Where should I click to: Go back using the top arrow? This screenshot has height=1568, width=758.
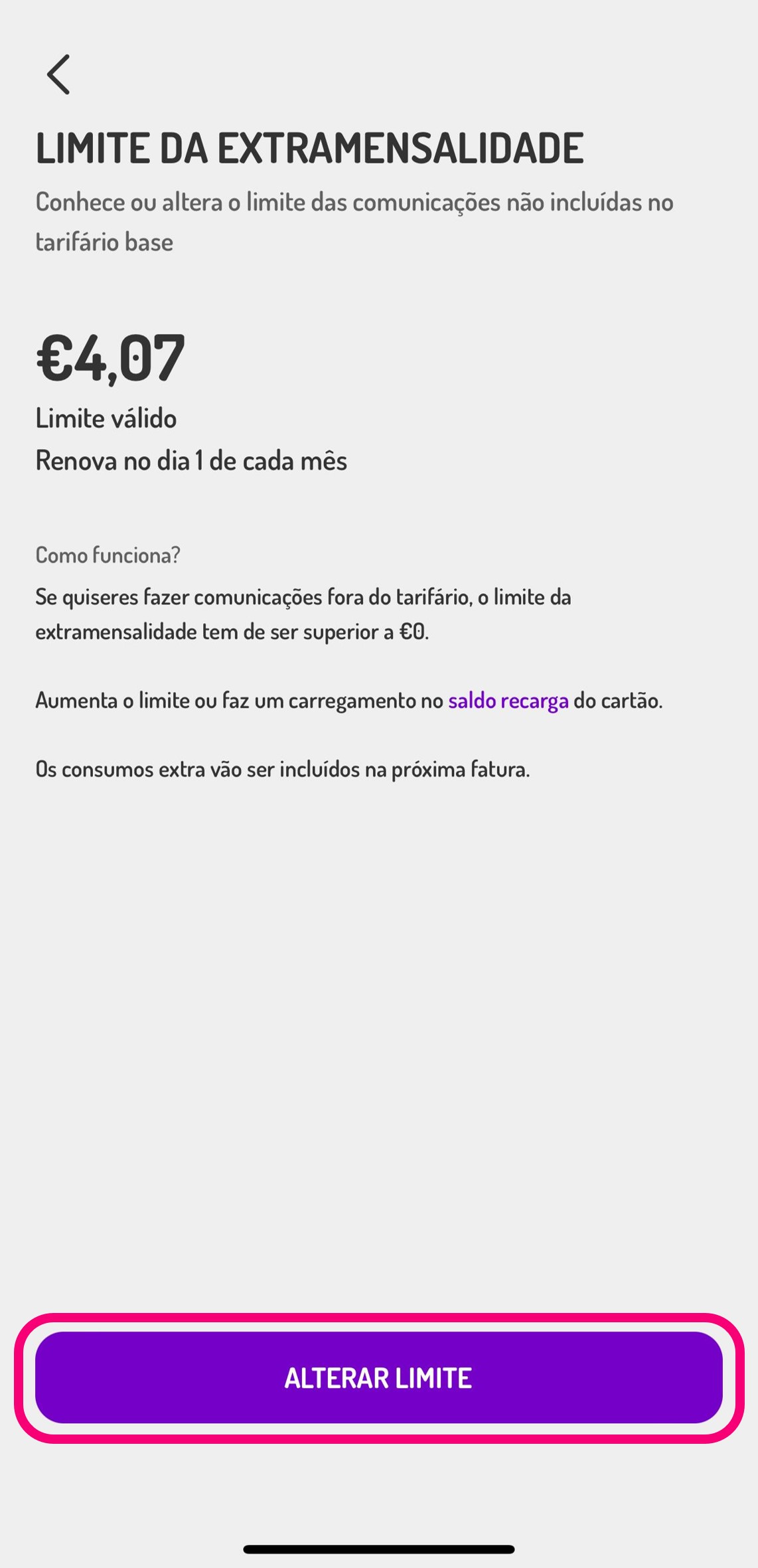tap(58, 74)
